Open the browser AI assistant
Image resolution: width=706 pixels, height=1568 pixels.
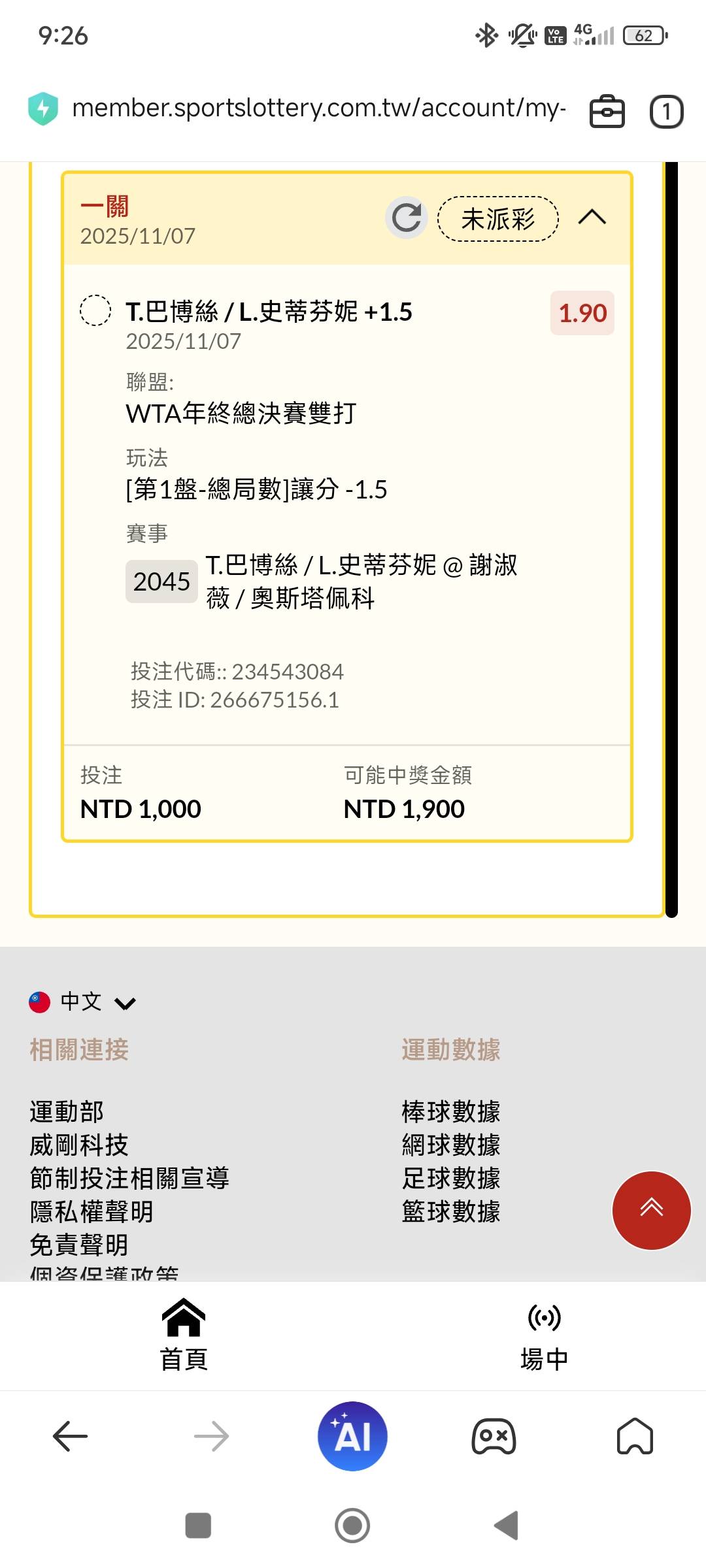click(x=352, y=1436)
